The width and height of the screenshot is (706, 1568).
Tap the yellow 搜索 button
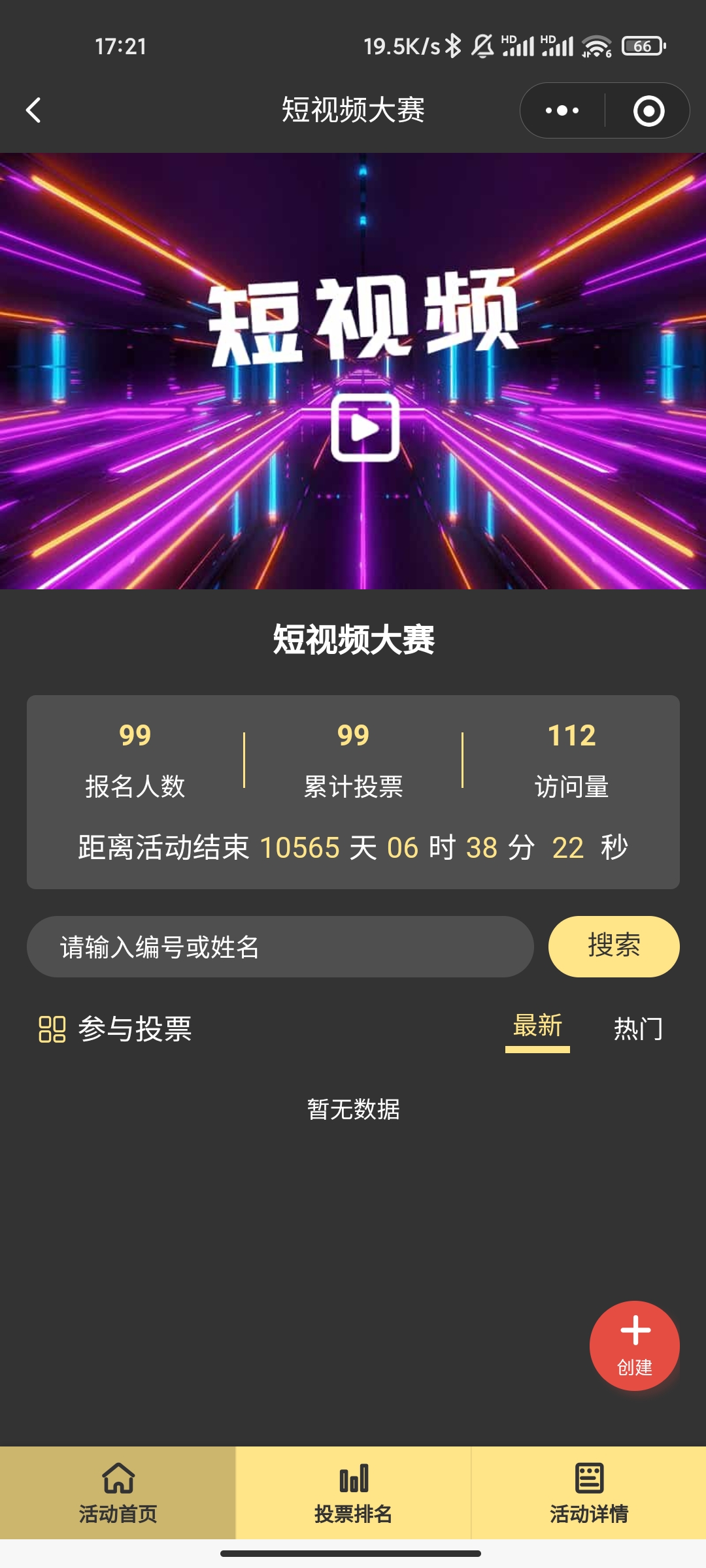click(613, 946)
